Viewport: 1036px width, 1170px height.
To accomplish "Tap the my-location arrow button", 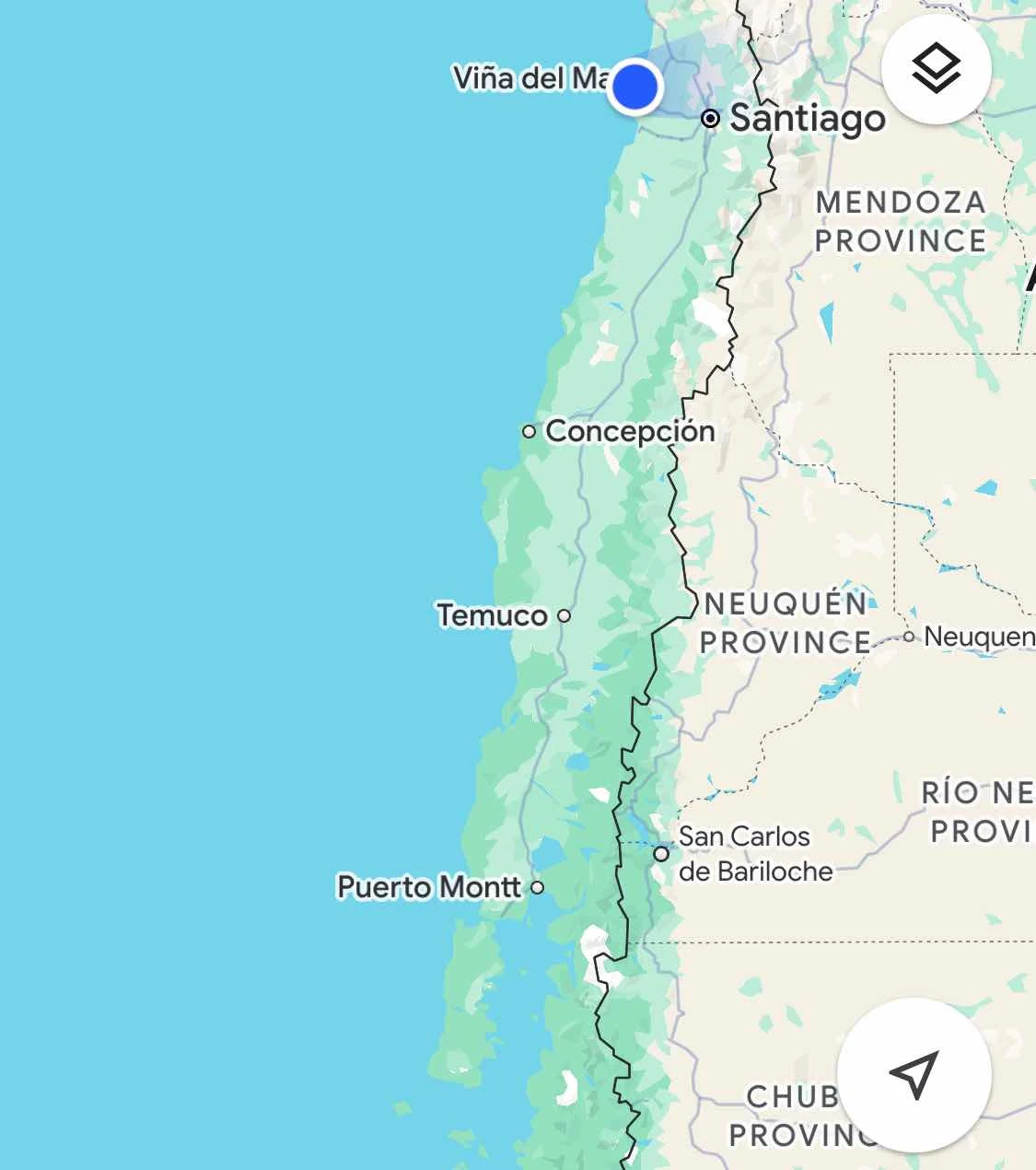I will tap(914, 1074).
